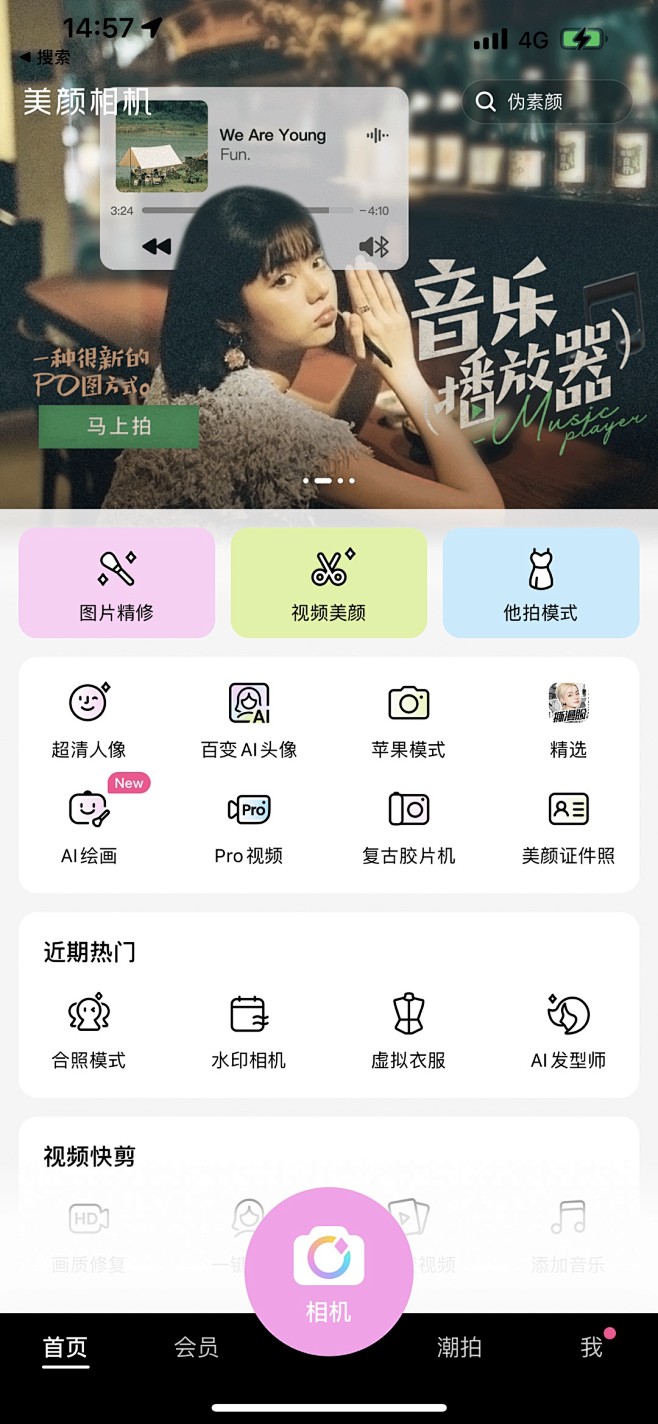Tap the 马上拍 banner button
The image size is (658, 1424).
point(119,427)
